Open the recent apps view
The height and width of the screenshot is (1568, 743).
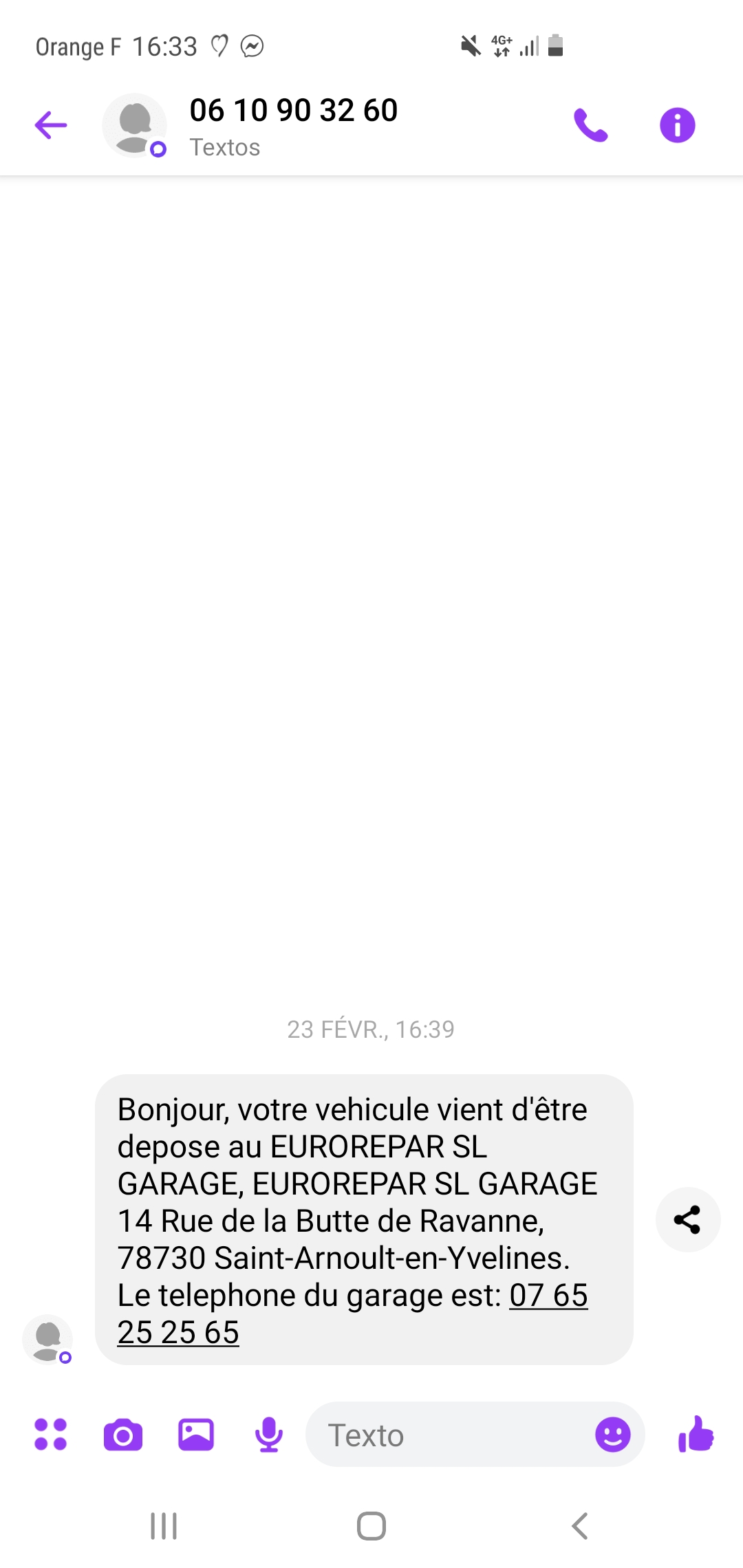click(x=164, y=1526)
